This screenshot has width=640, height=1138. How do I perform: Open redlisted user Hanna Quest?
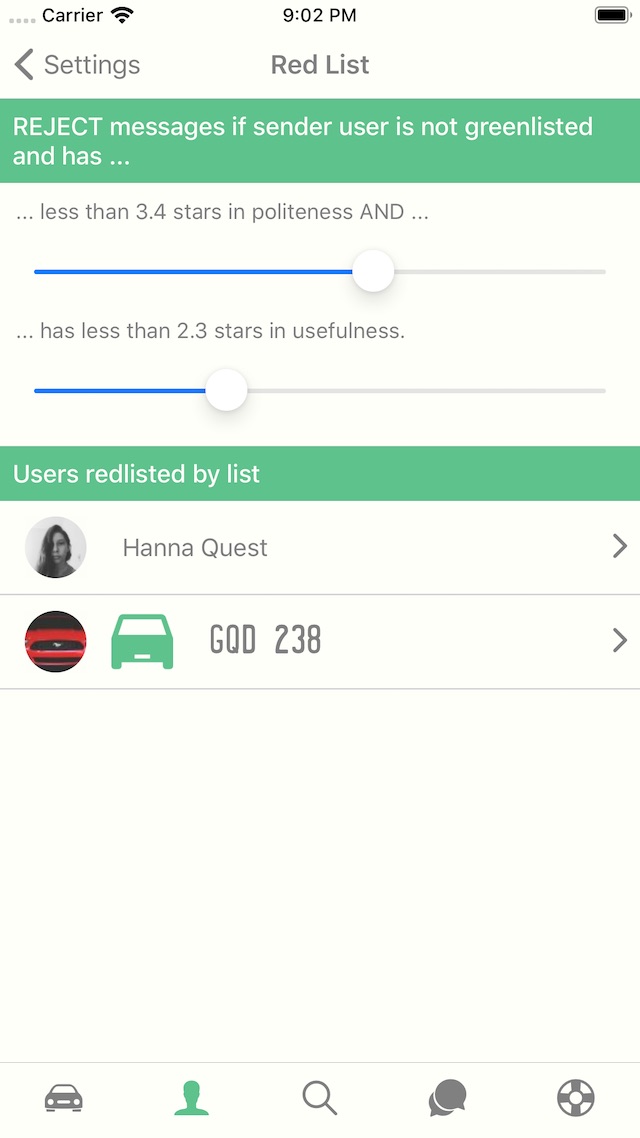coord(320,547)
